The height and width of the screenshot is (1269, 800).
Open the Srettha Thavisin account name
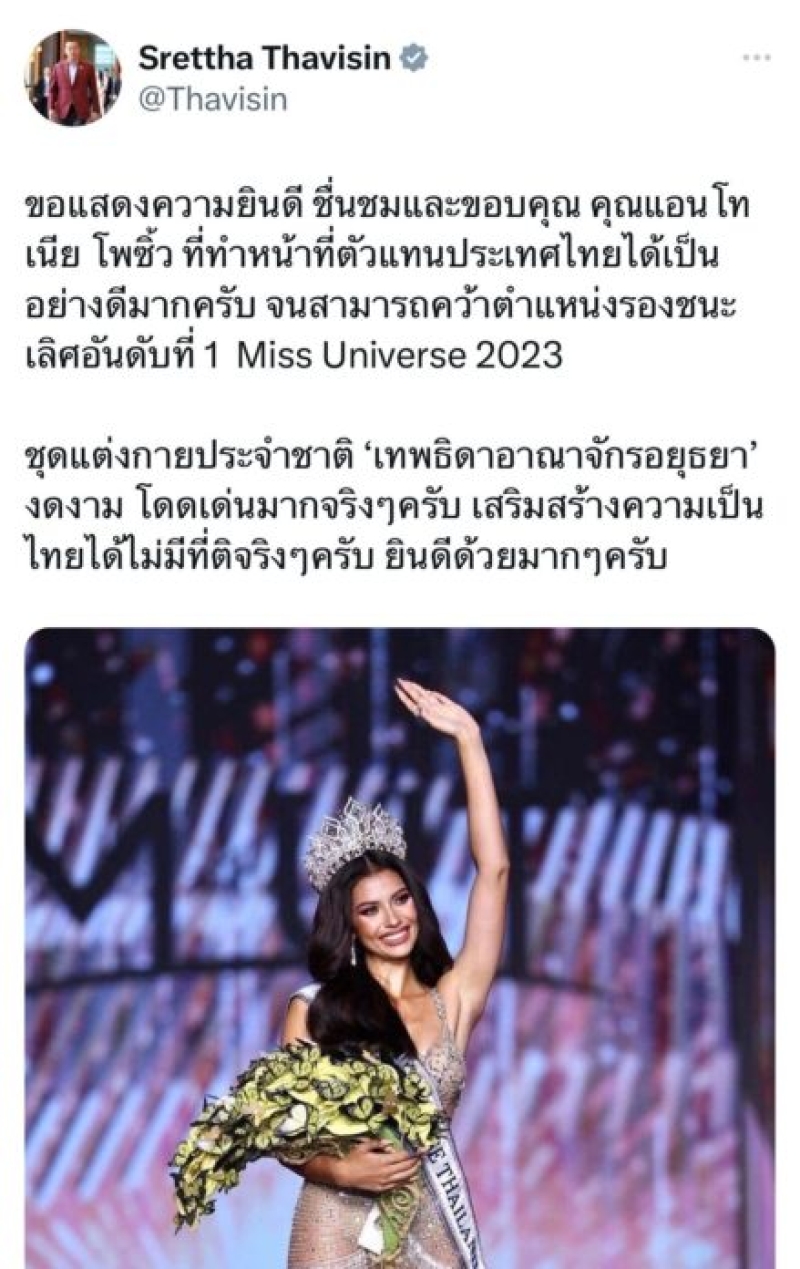pos(265,58)
